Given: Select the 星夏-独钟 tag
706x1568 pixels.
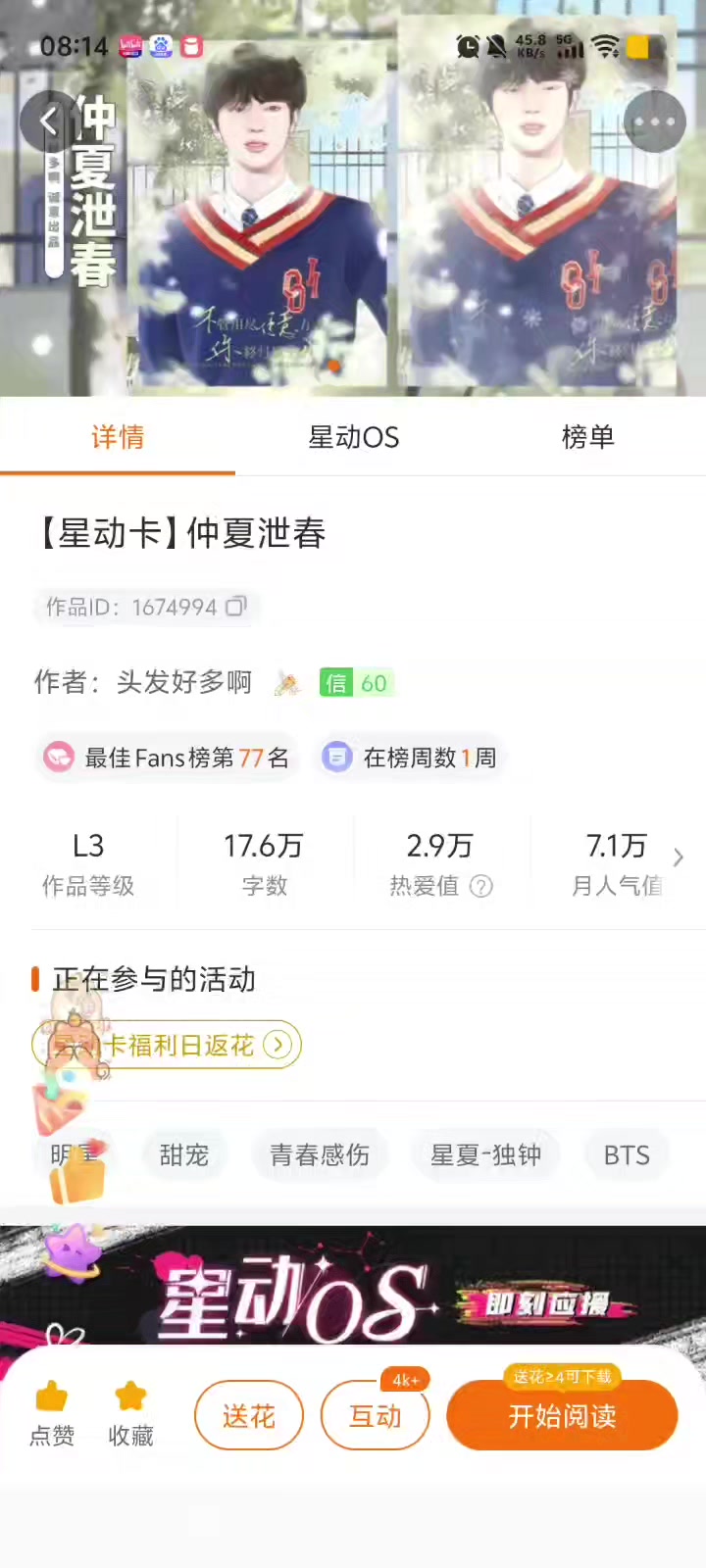Looking at the screenshot, I should point(486,1155).
